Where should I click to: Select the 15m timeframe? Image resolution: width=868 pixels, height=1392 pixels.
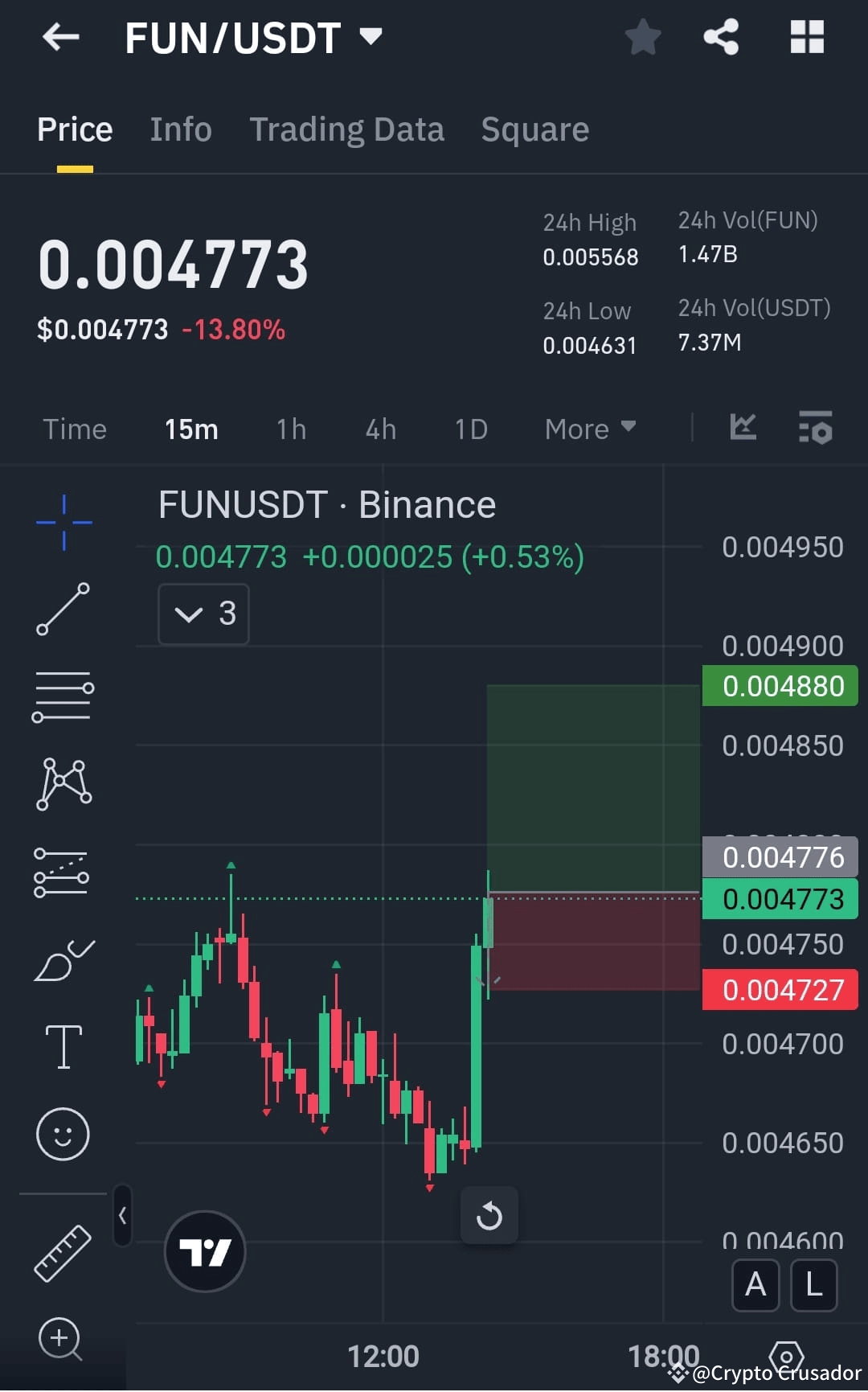click(190, 429)
